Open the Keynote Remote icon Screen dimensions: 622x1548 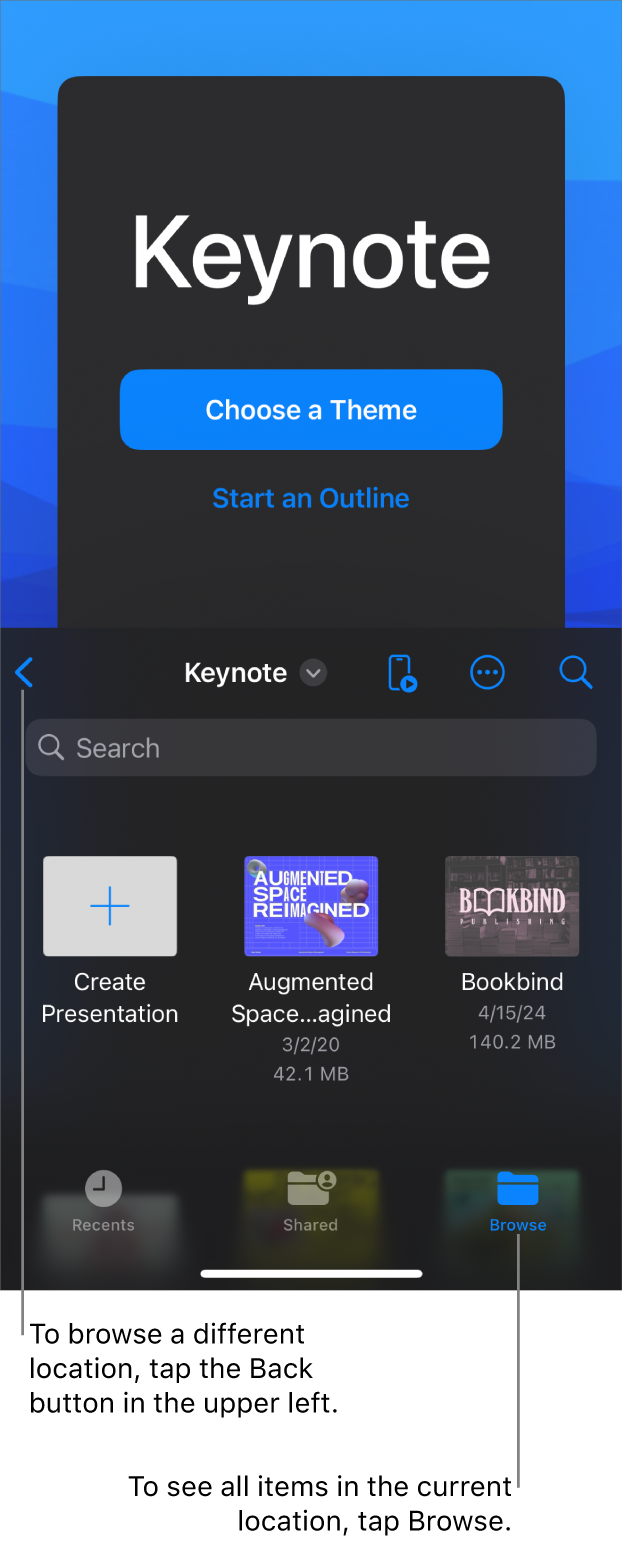click(x=401, y=673)
